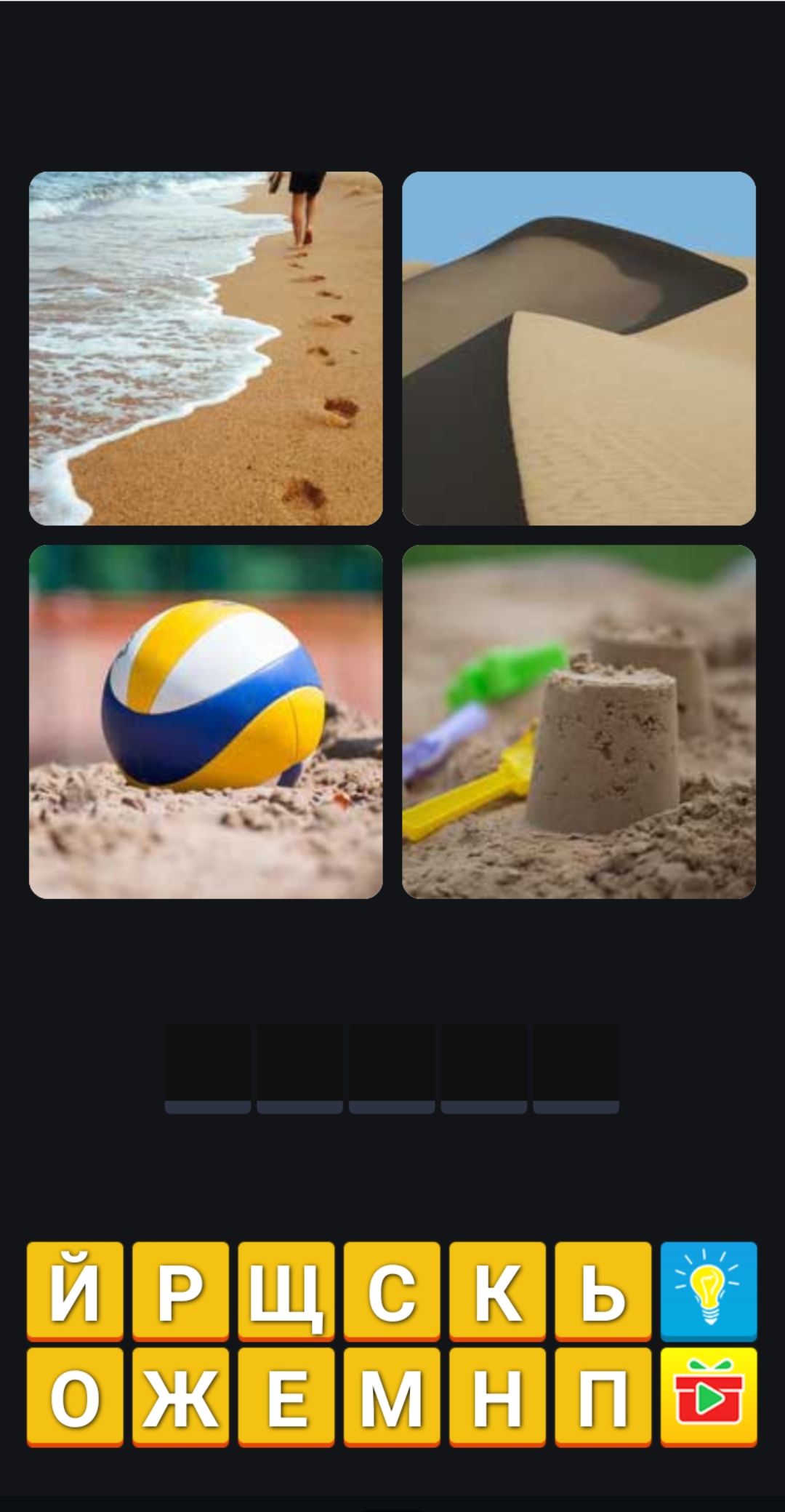Tap the letter tile Е
785x1512 pixels.
286,1396
